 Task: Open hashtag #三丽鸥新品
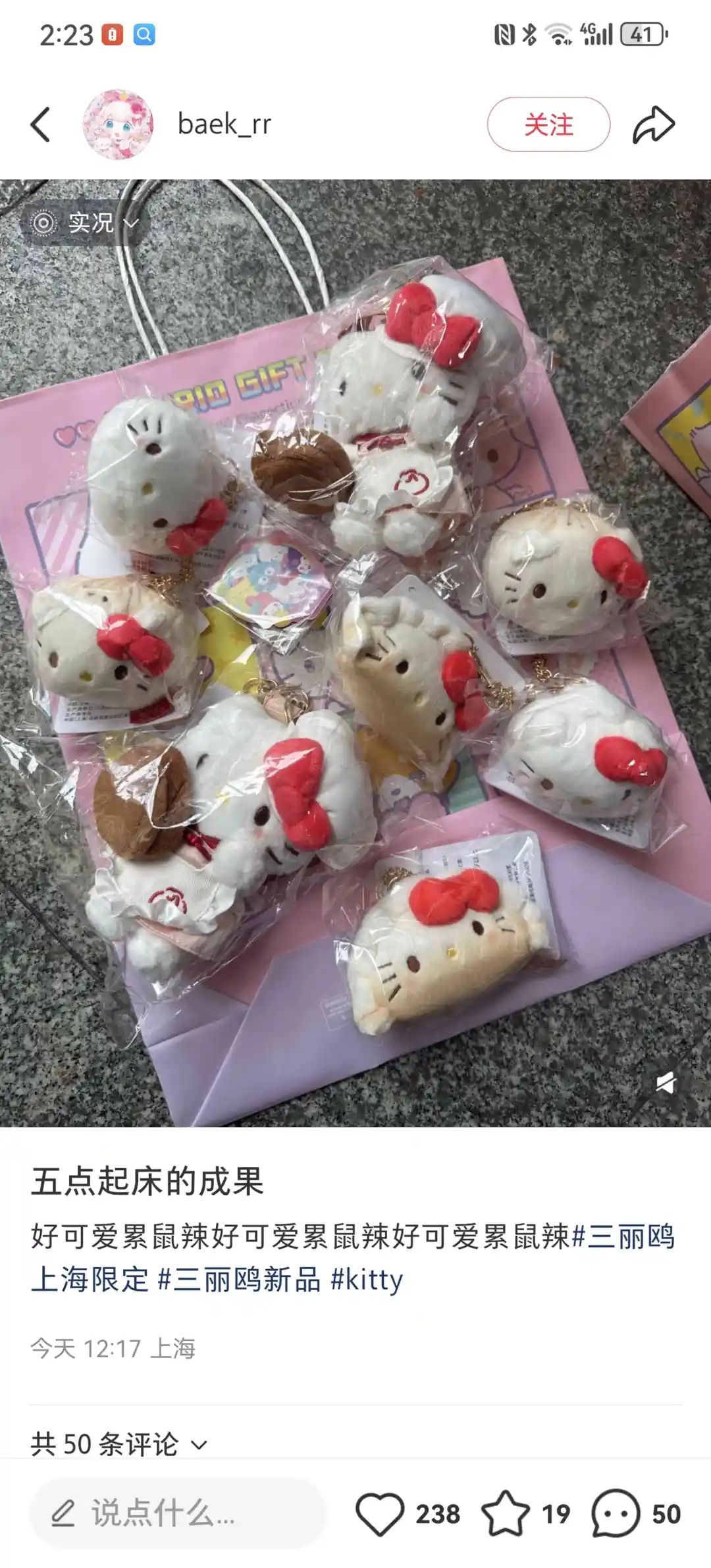click(x=239, y=1280)
